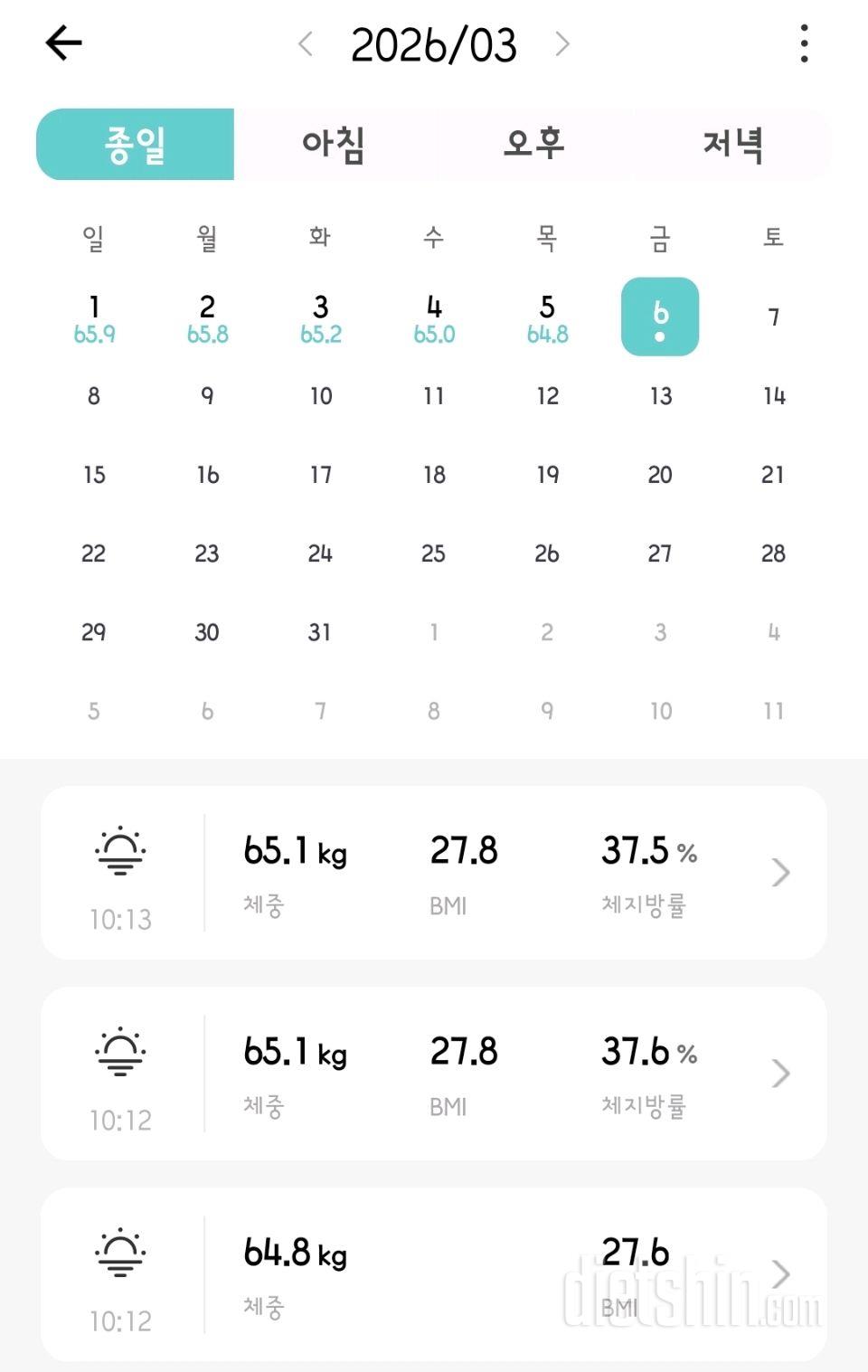
Task: Expand the 10:13 weight entry details
Action: pos(779,871)
